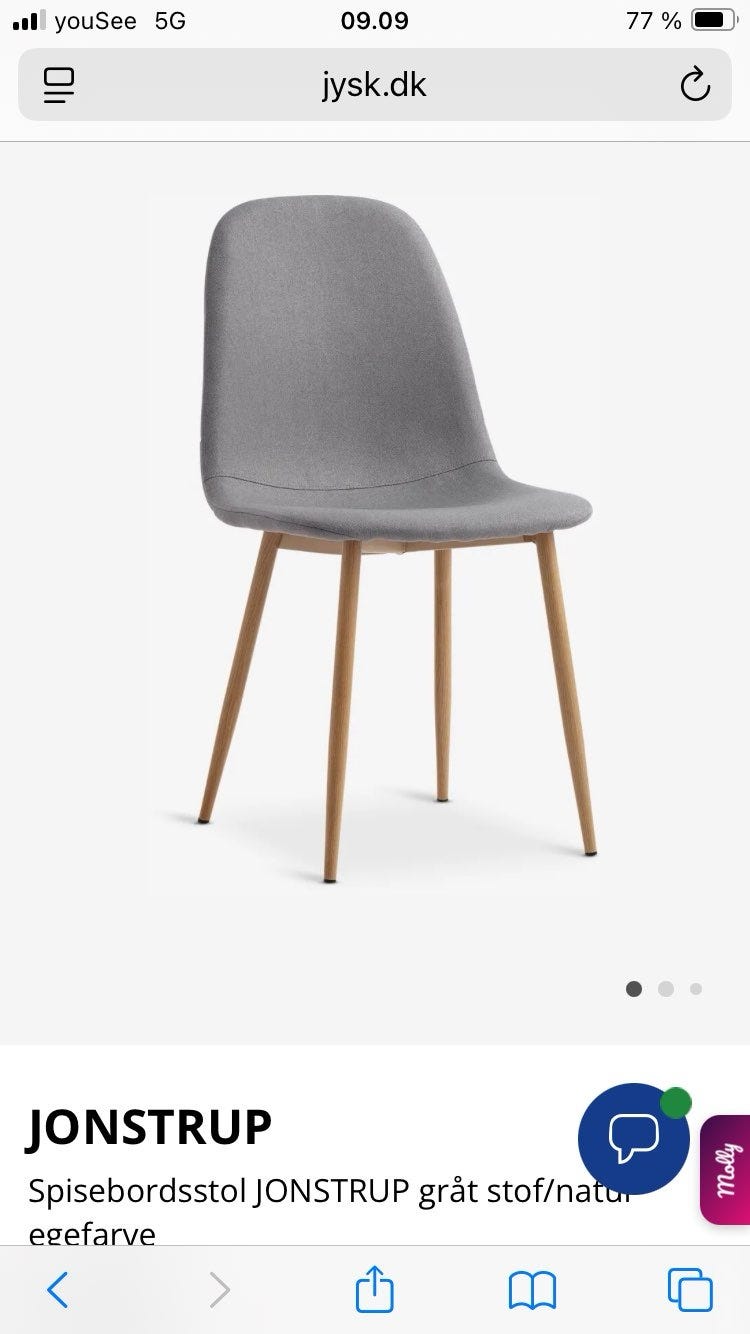The height and width of the screenshot is (1334, 750).
Task: Select the second image page dot
Action: (666, 989)
